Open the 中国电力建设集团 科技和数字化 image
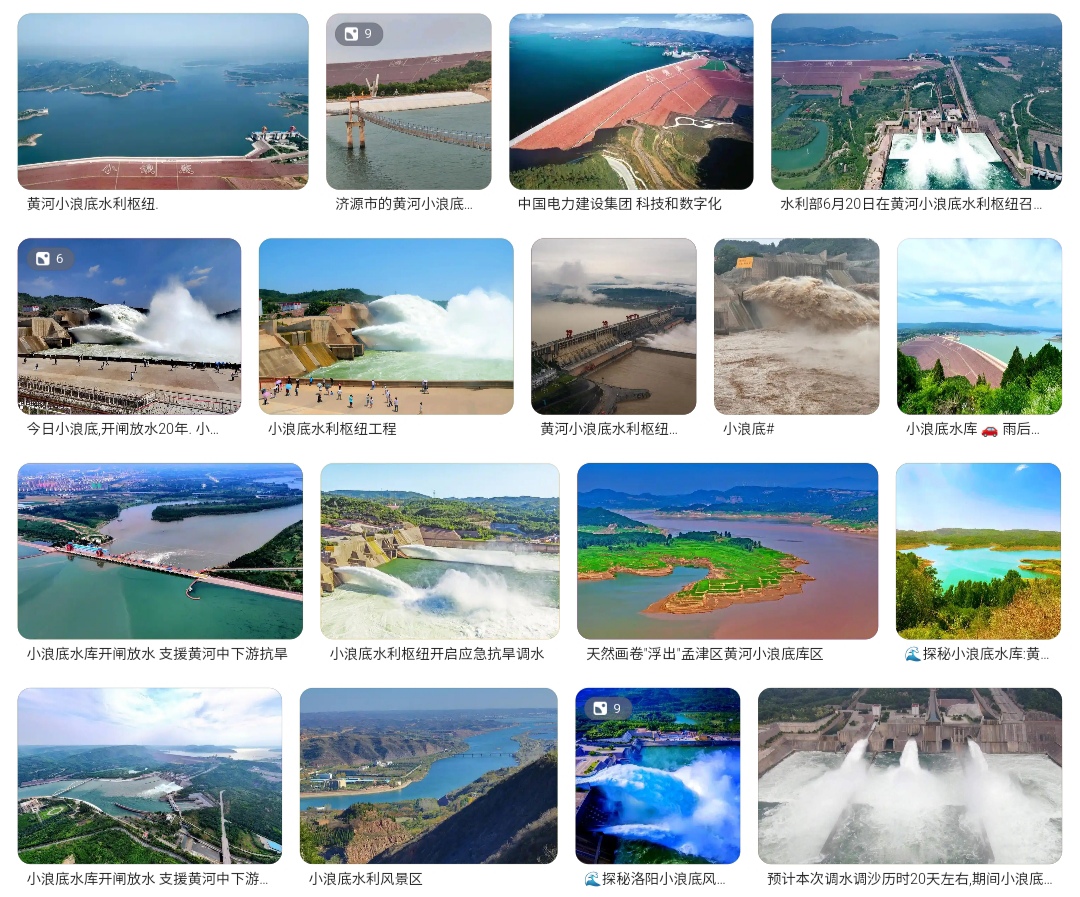The width and height of the screenshot is (1080, 897). 631,101
